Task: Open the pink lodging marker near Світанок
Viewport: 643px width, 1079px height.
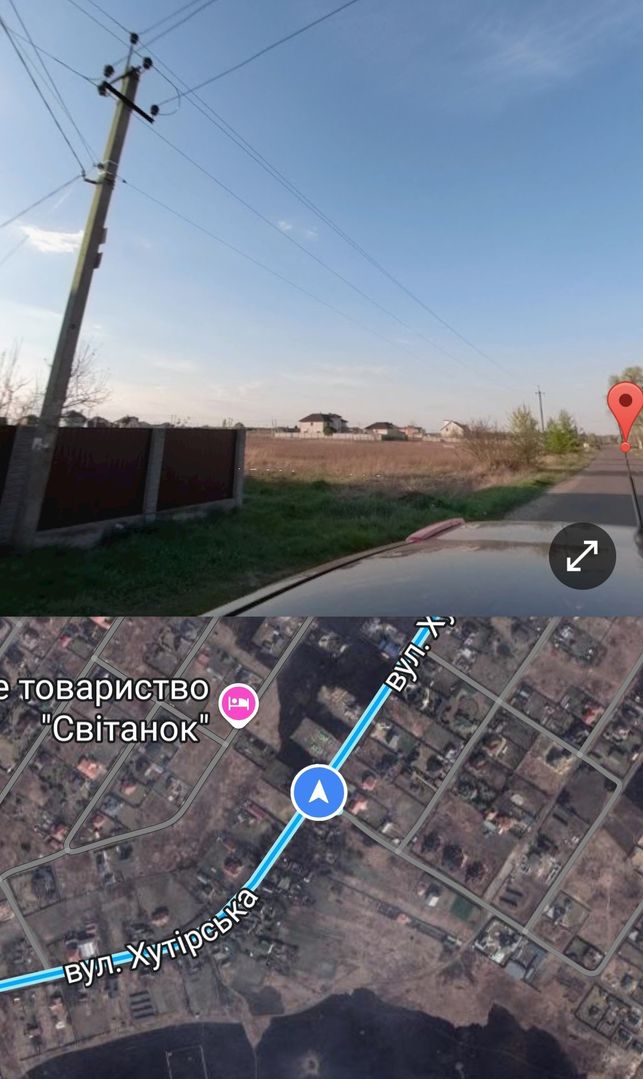Action: [238, 705]
